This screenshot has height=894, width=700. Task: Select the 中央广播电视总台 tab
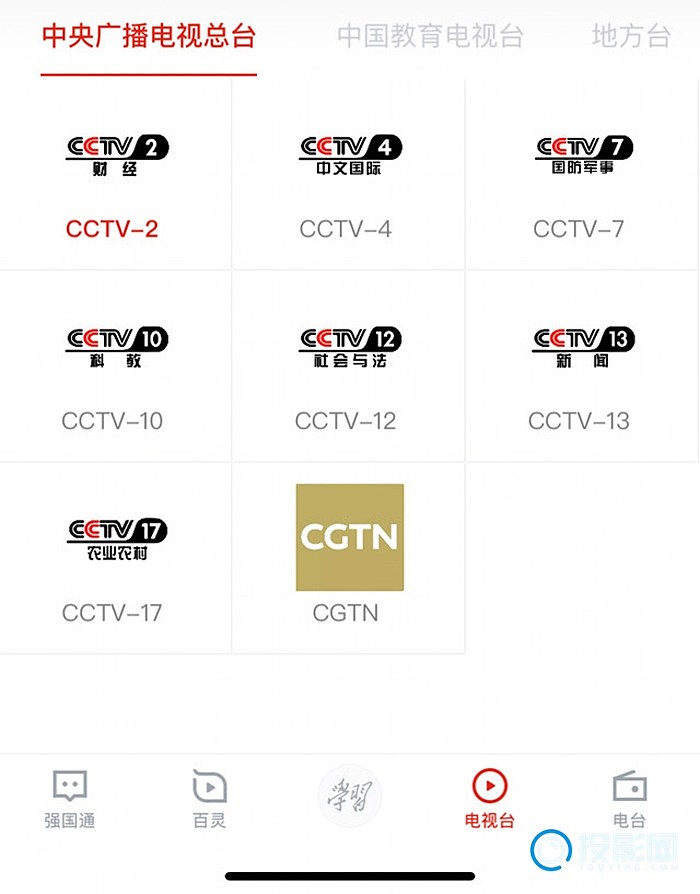tap(149, 37)
